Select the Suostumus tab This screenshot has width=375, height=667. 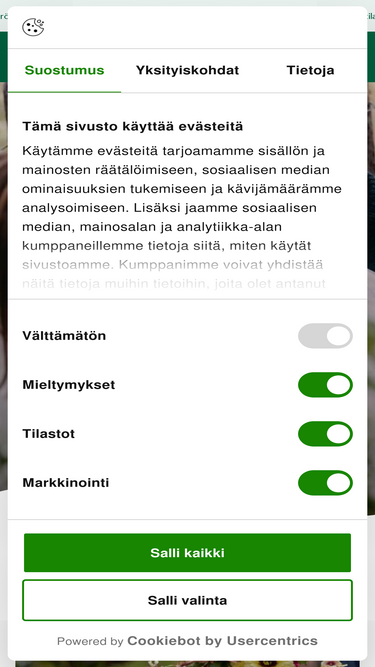coord(64,71)
